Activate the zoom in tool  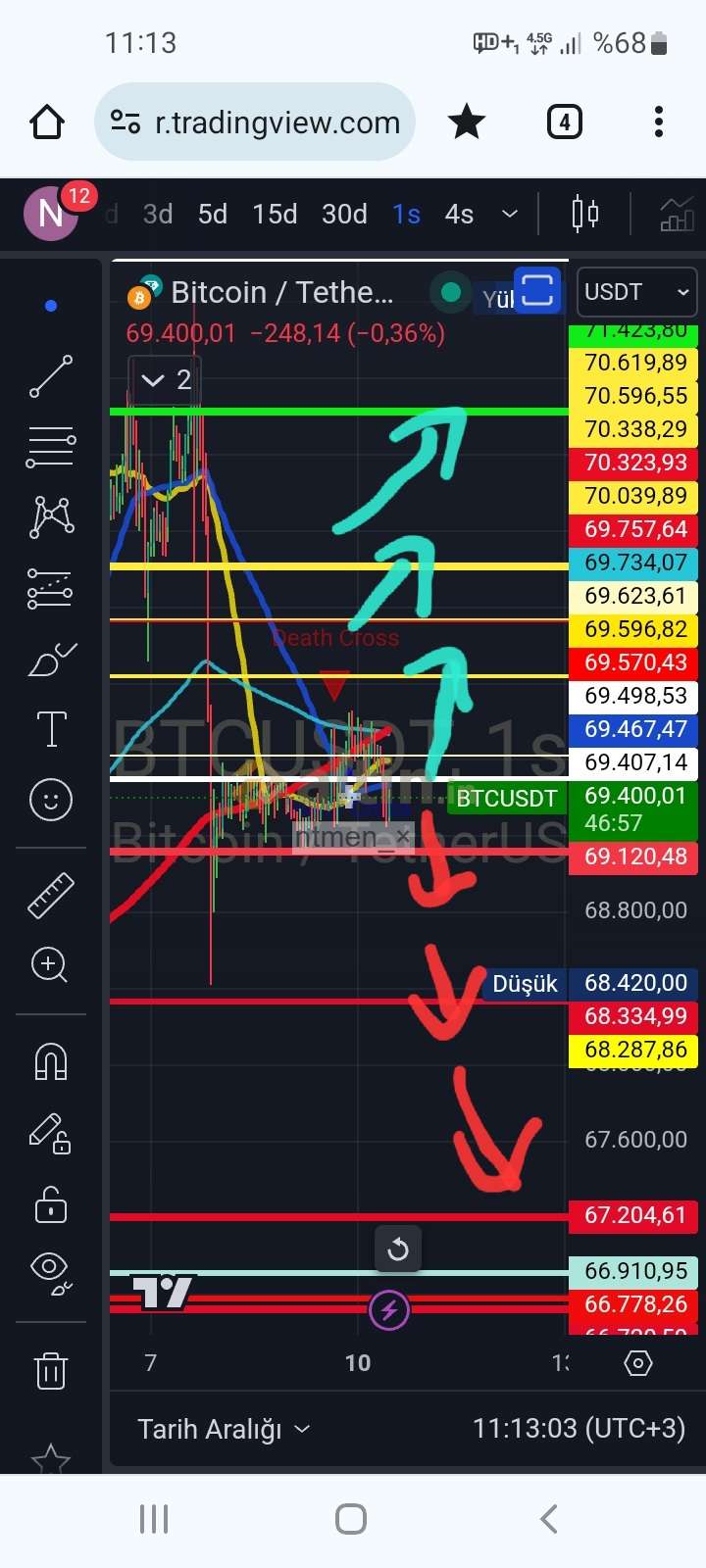click(49, 965)
